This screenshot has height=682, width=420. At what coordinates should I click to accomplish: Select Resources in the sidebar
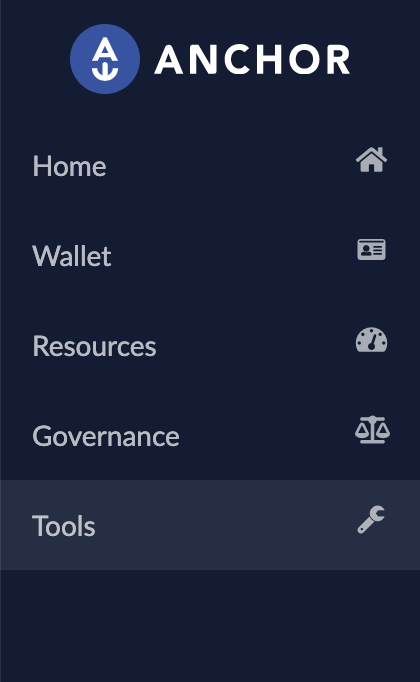pyautogui.click(x=210, y=345)
